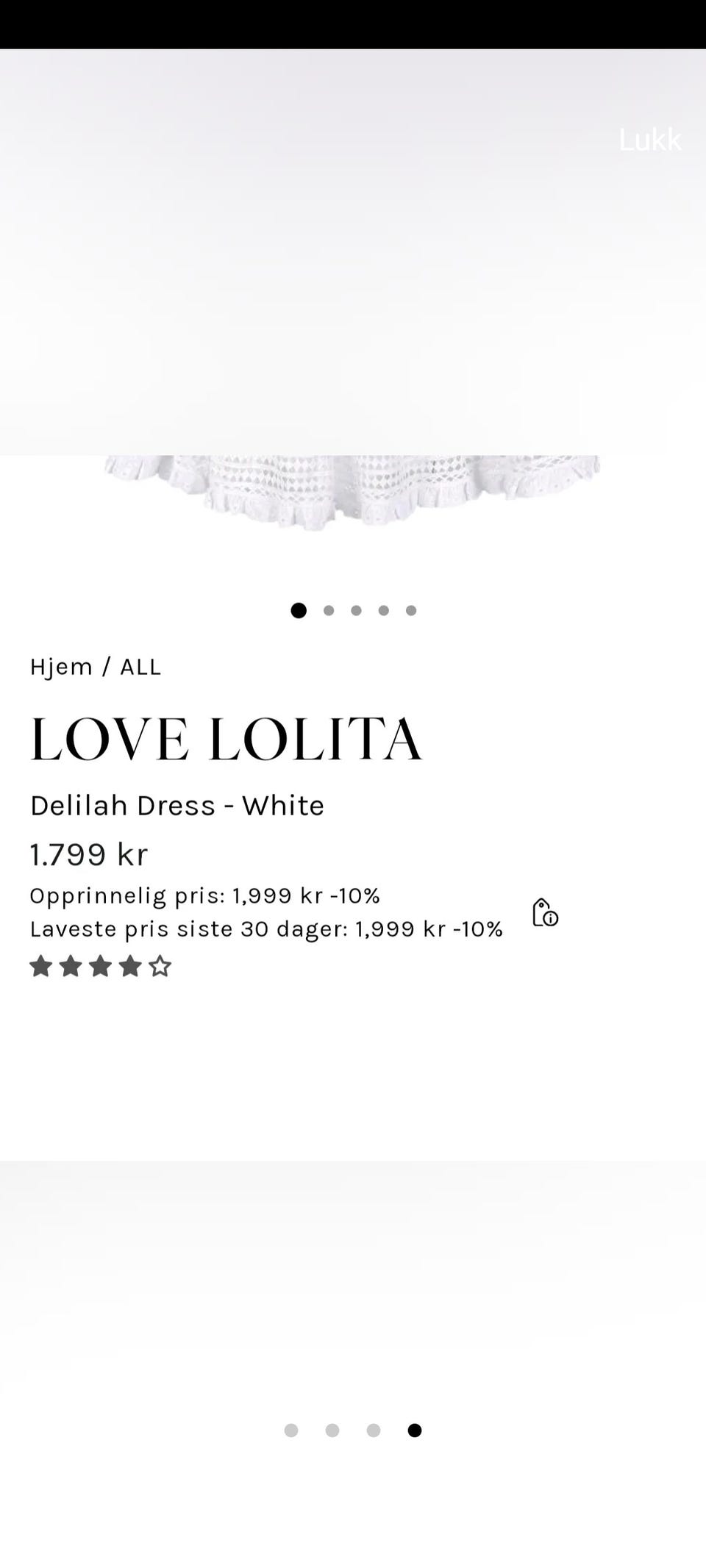
Task: Go to Hjem in the breadcrumb
Action: tap(61, 667)
